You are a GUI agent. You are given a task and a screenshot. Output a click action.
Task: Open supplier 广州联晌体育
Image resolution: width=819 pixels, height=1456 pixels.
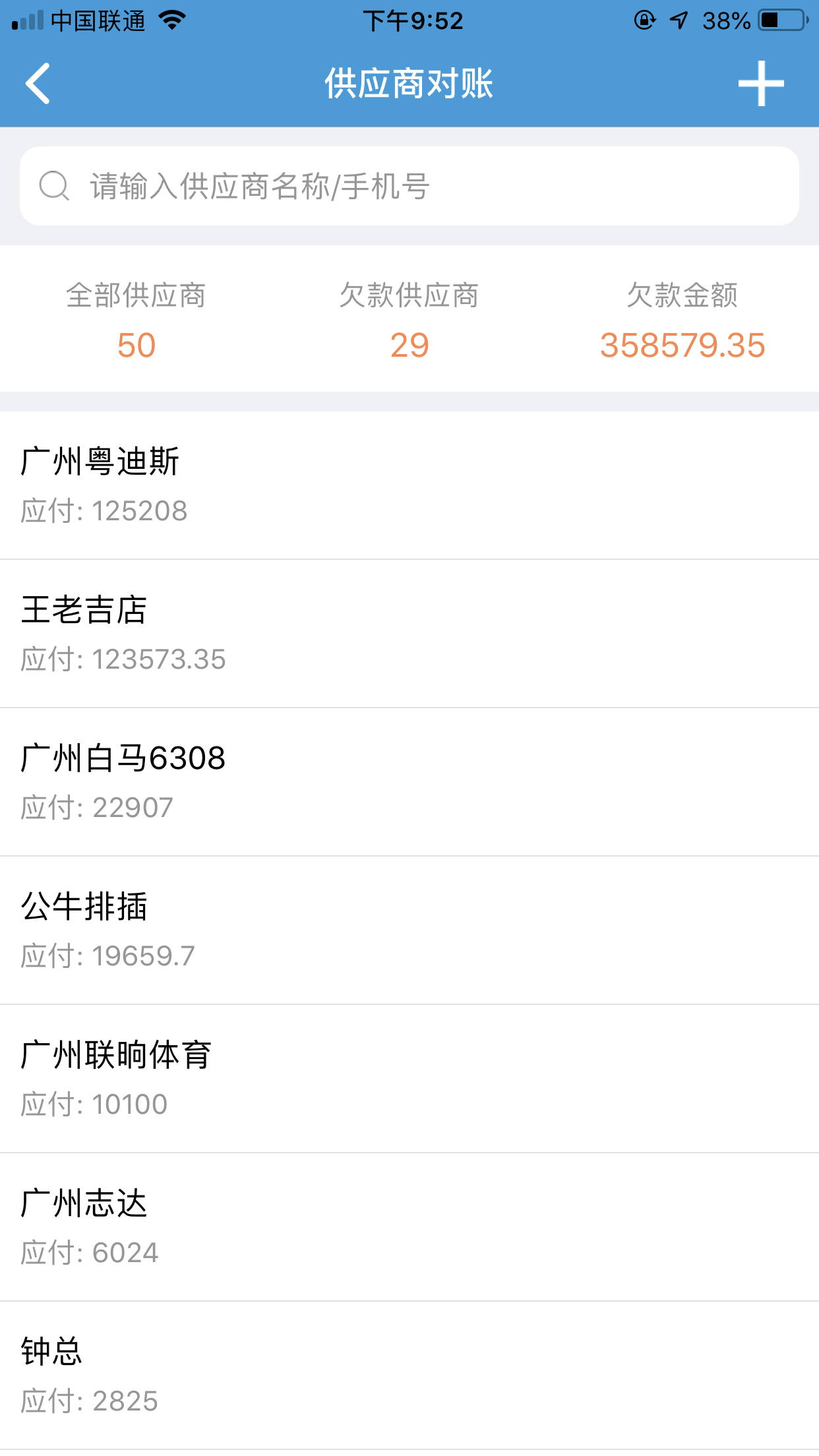tap(409, 1079)
